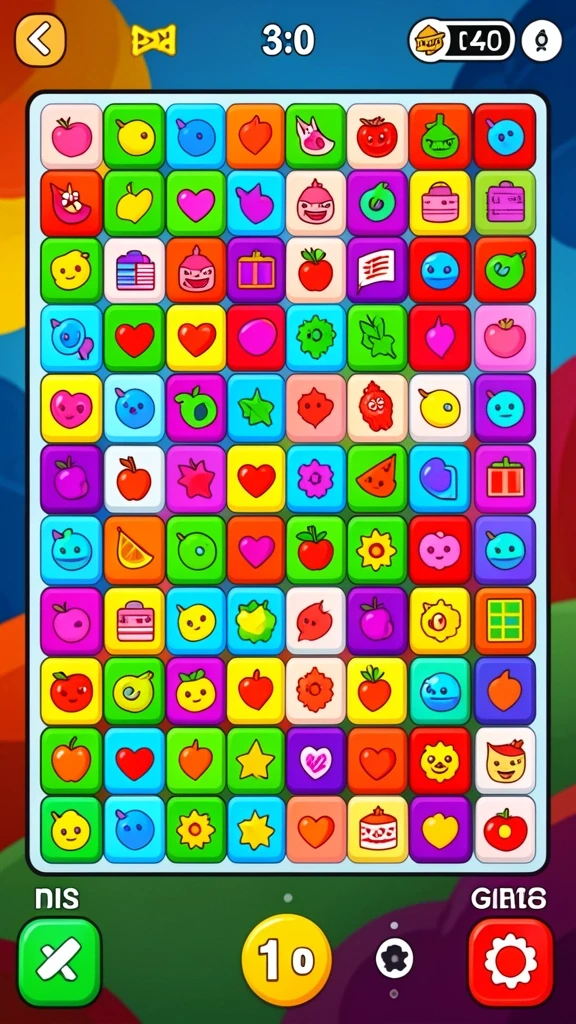Open settings with the red gear button
Image resolution: width=576 pixels, height=1024 pixels.
[510, 961]
